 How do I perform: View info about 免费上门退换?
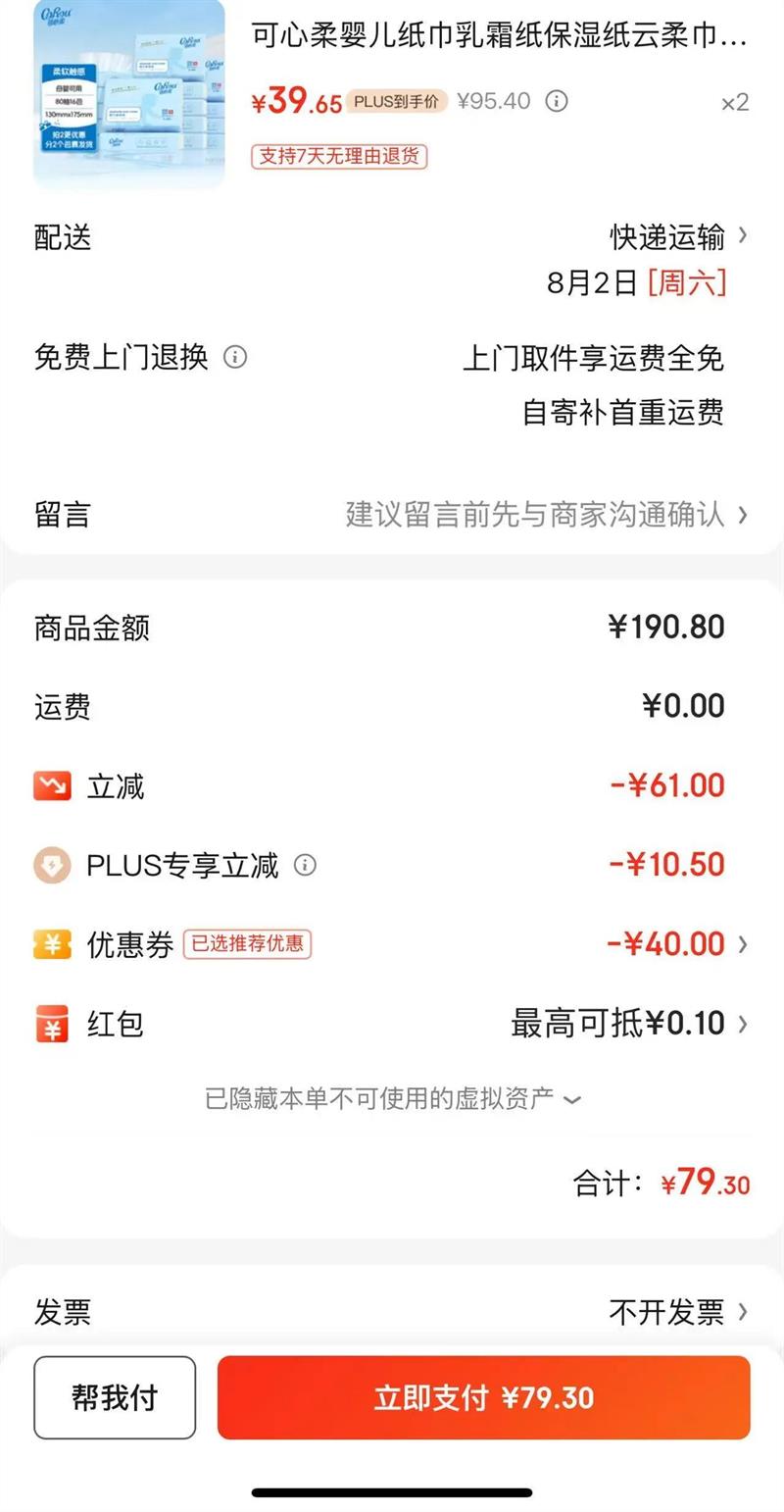coord(235,357)
